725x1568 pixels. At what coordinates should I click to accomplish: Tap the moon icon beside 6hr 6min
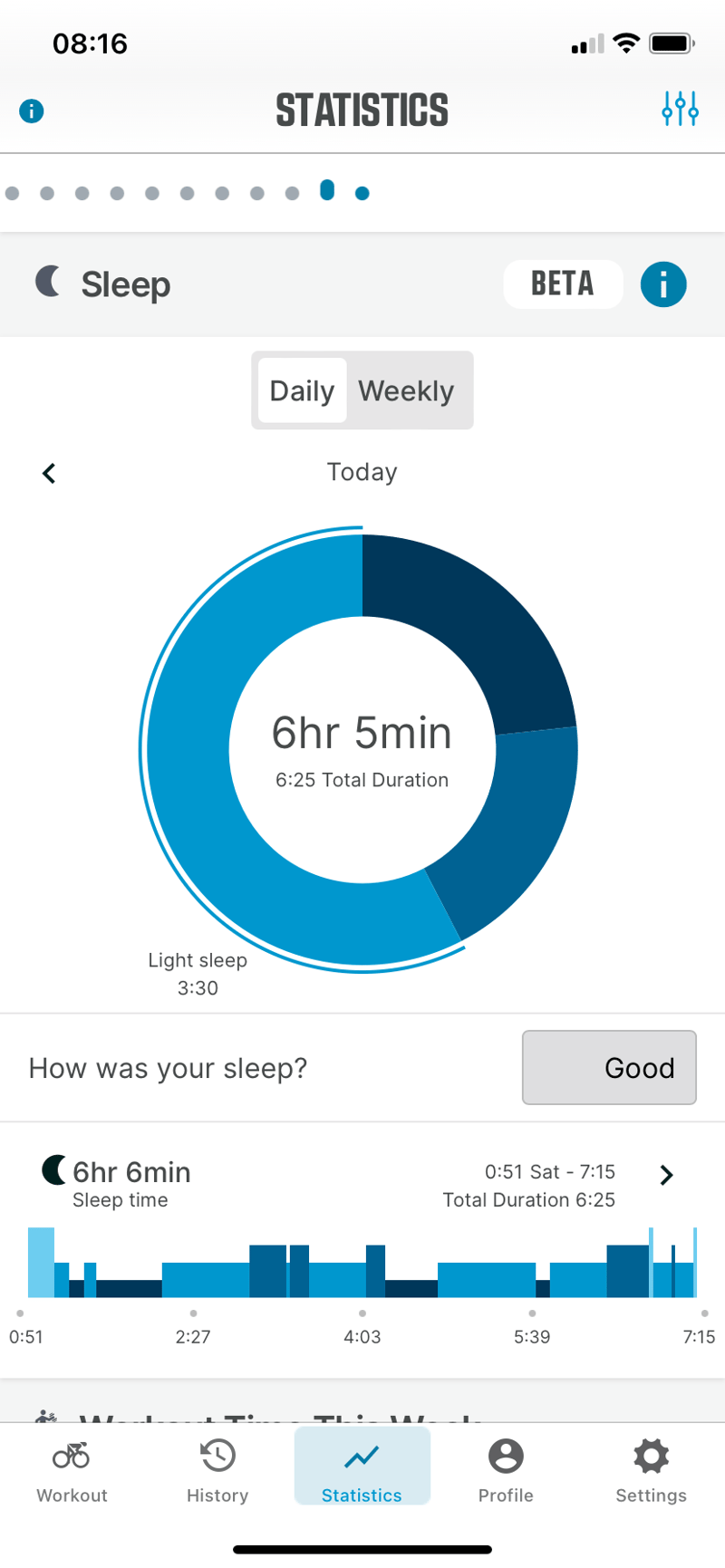(52, 1169)
